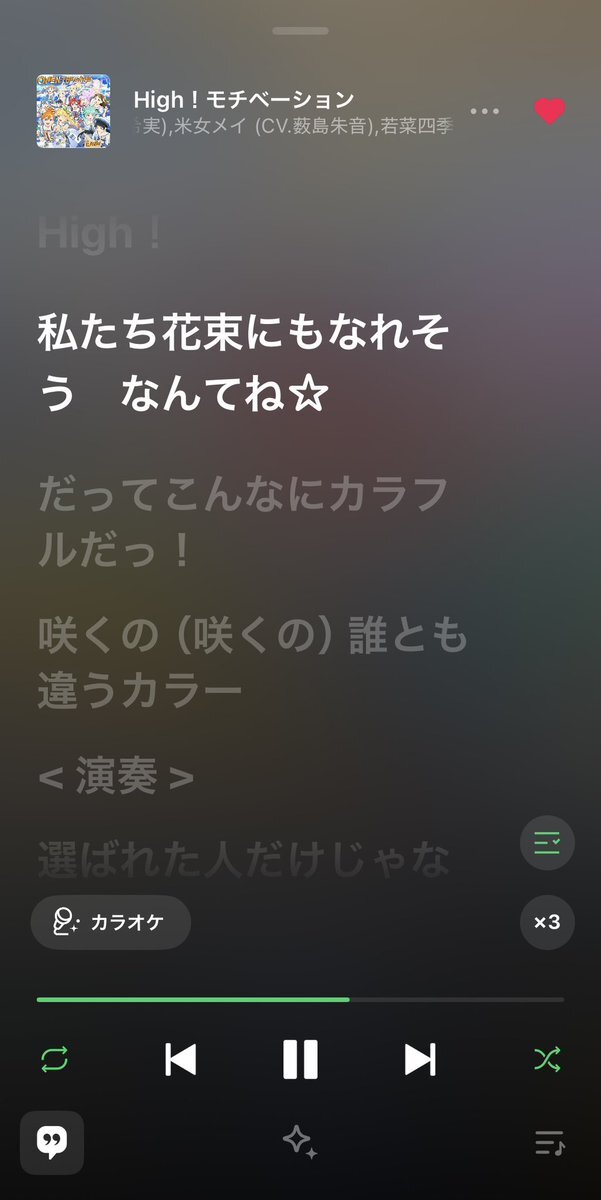This screenshot has height=1200, width=601.
Task: Pause the playing song
Action: click(x=300, y=1059)
